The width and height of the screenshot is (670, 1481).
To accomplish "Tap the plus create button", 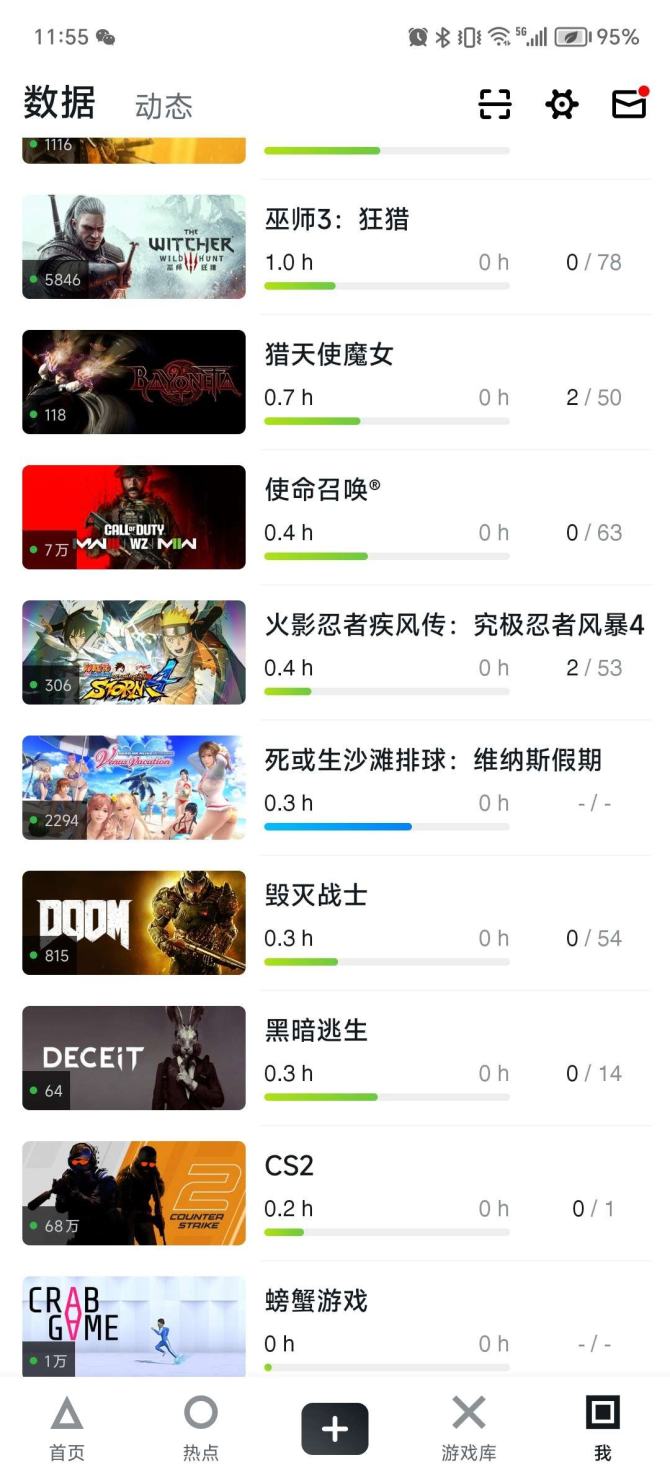I will (335, 1428).
